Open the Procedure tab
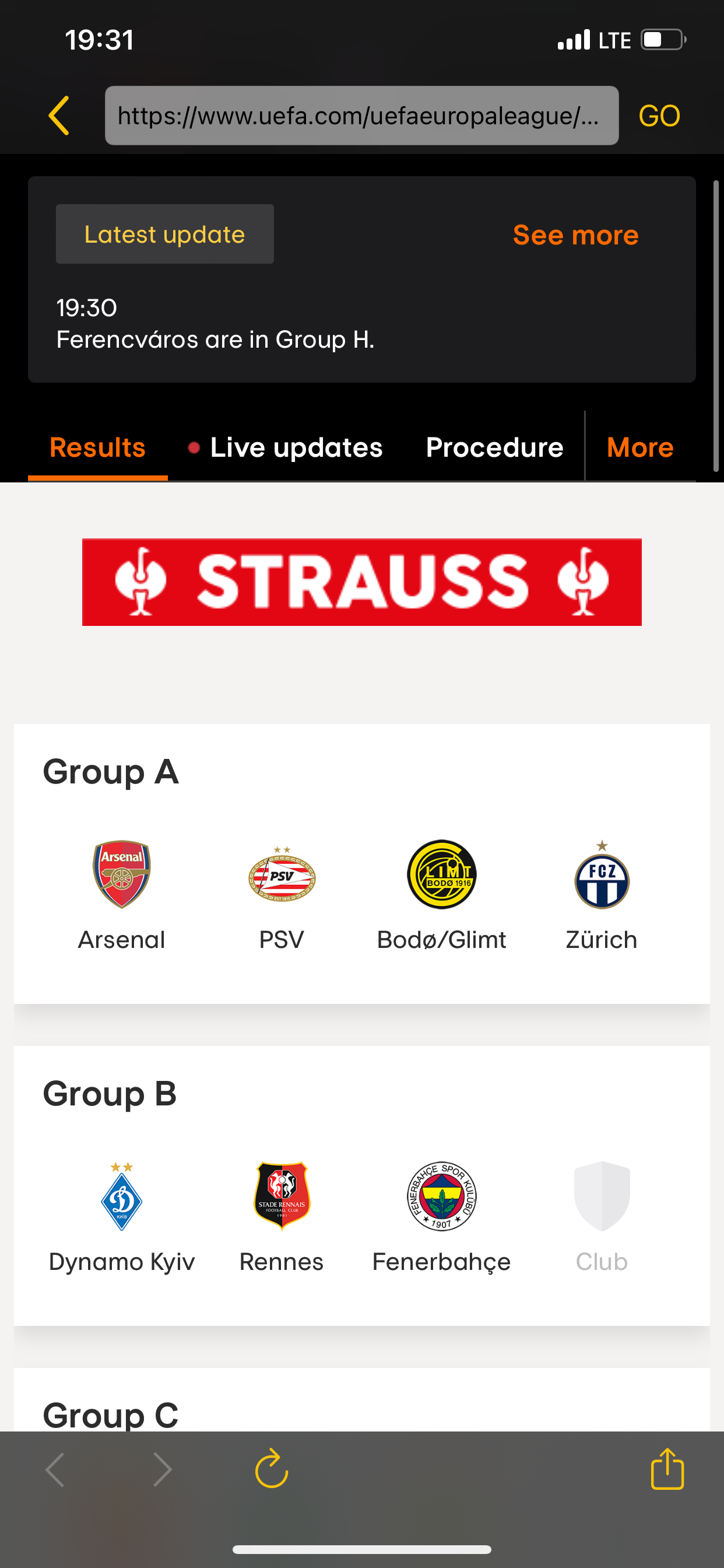 point(494,447)
